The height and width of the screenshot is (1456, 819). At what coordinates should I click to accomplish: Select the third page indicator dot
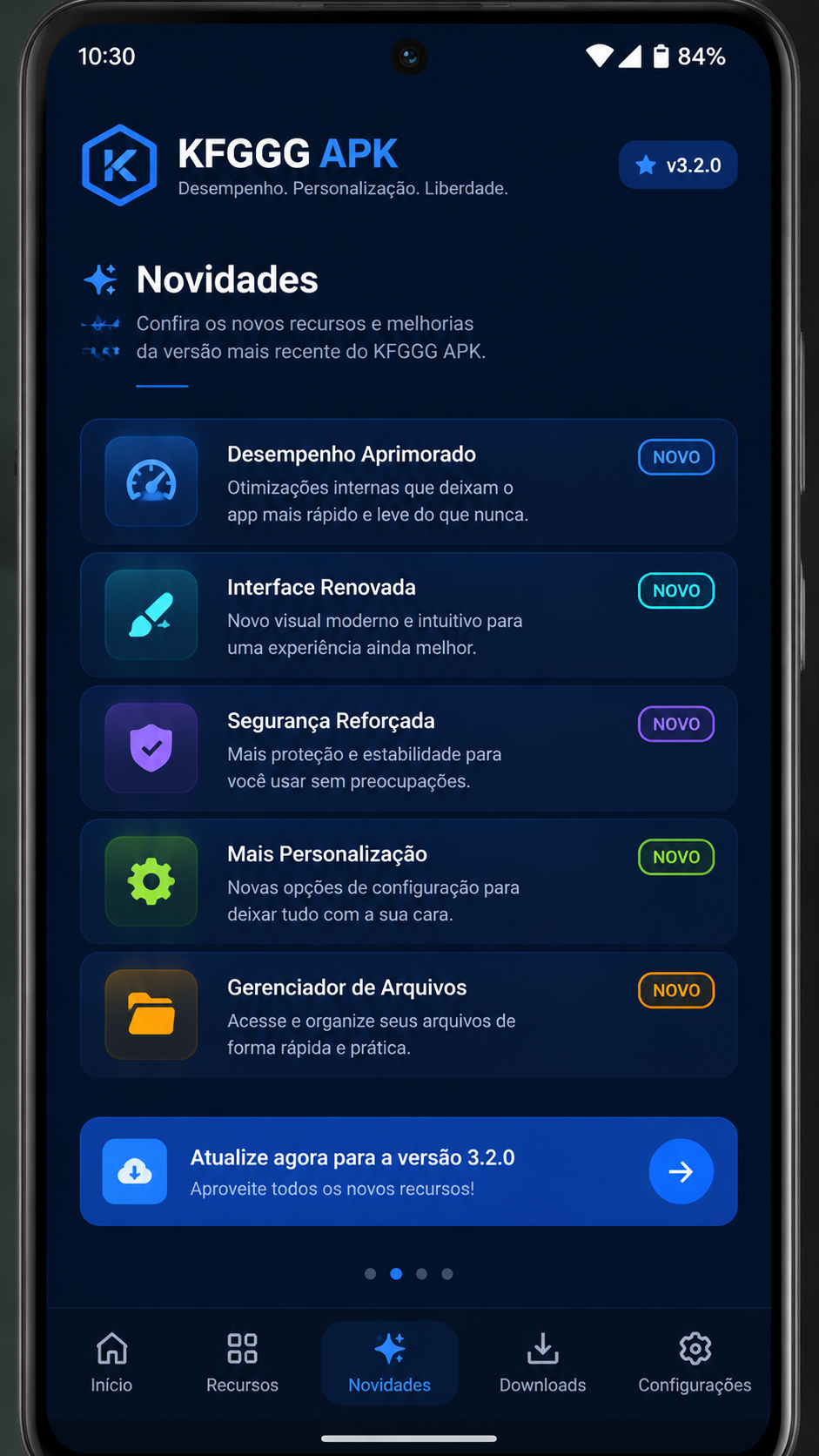pos(421,1274)
